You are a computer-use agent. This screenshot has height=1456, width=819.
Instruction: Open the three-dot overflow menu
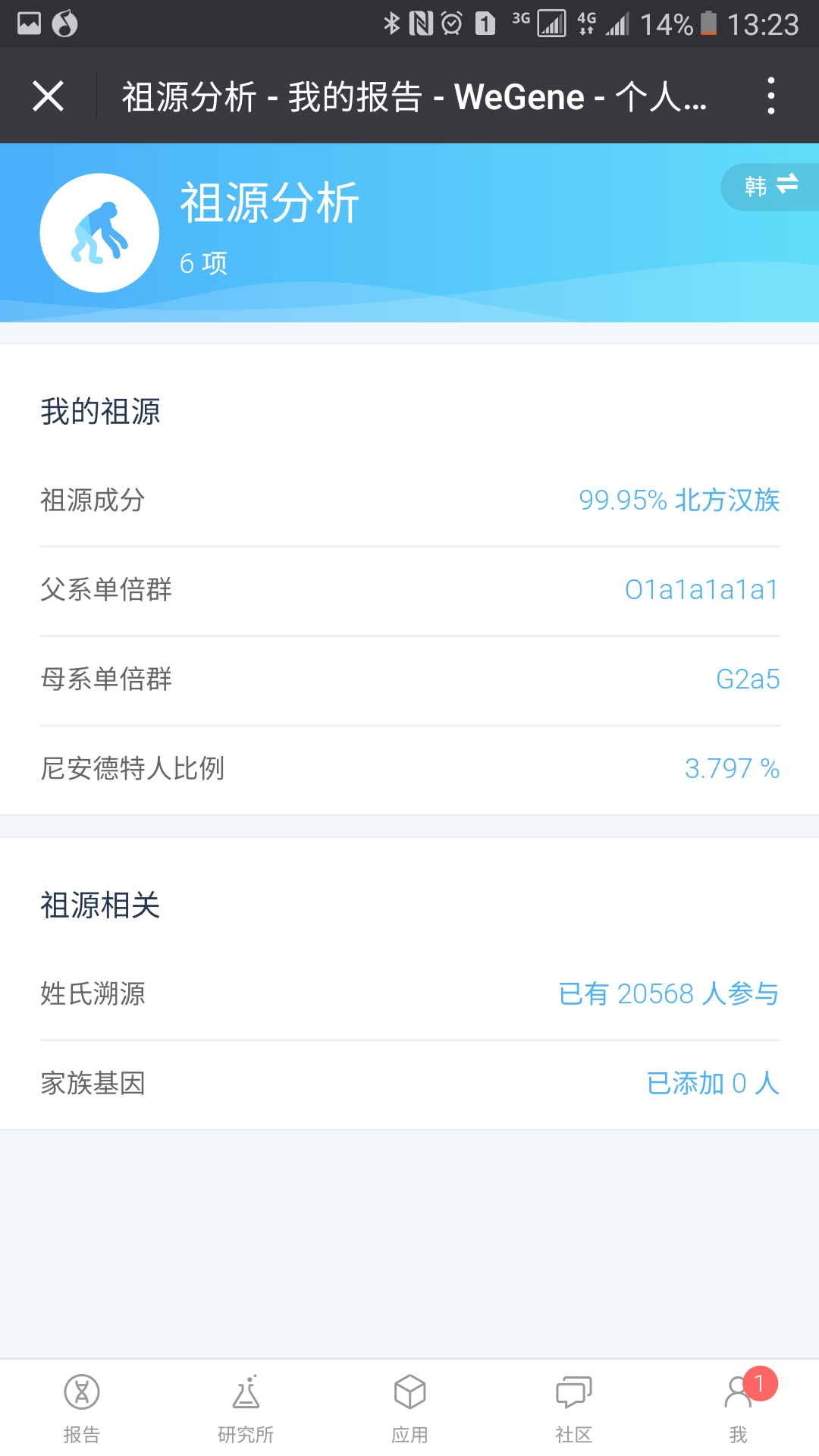[x=771, y=96]
